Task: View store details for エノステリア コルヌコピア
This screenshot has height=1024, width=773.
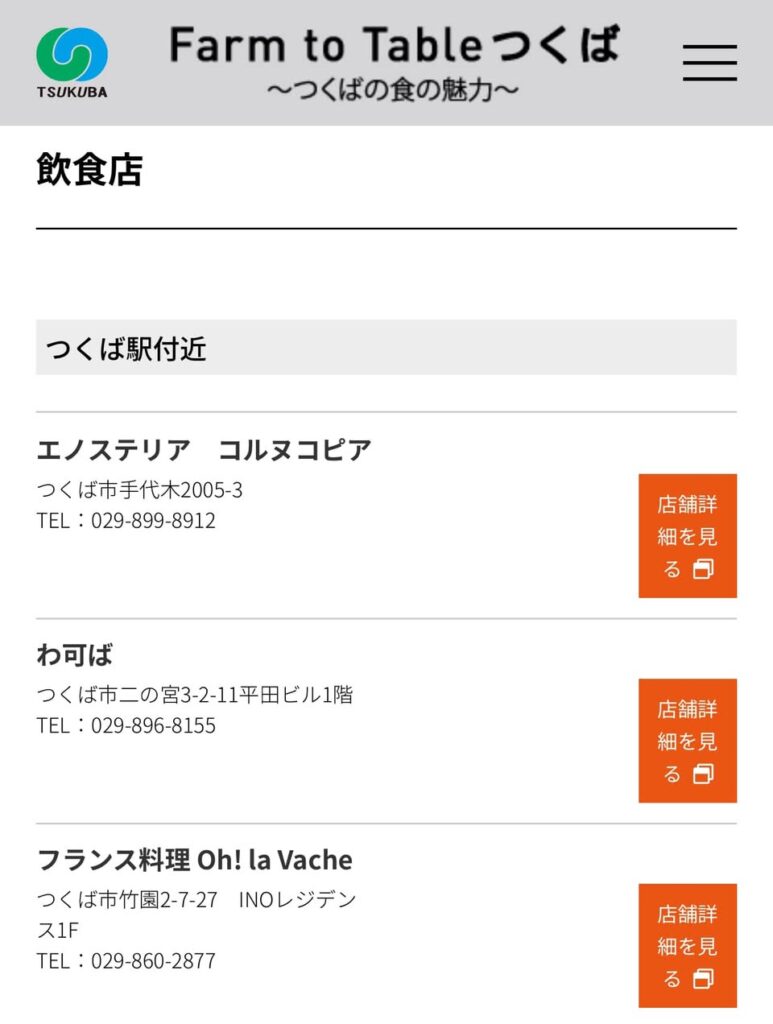Action: pos(687,536)
